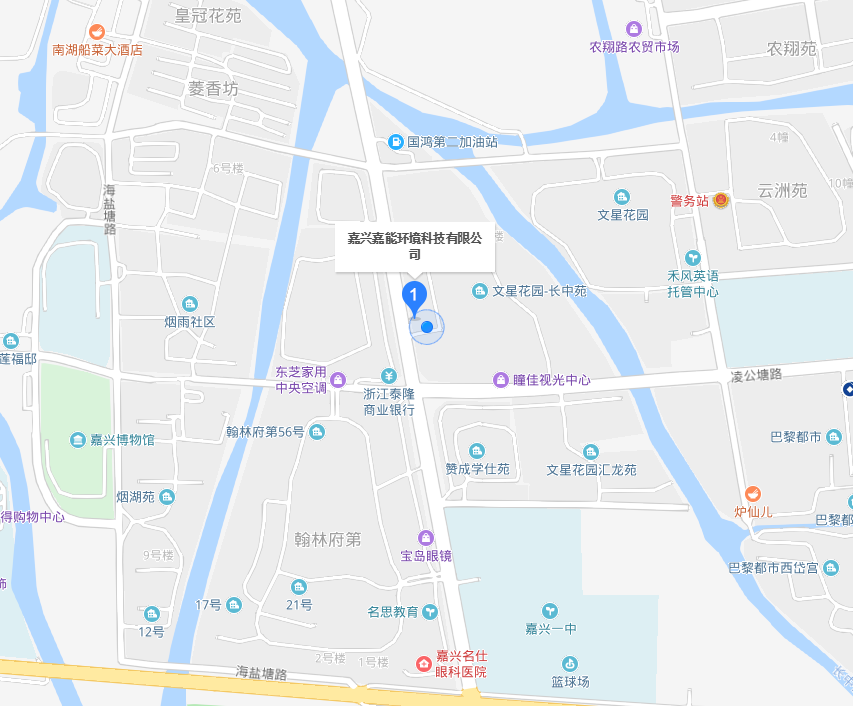The height and width of the screenshot is (706, 853).
Task: Tap the 瞳佳视光中心 shop marker
Action: click(501, 380)
